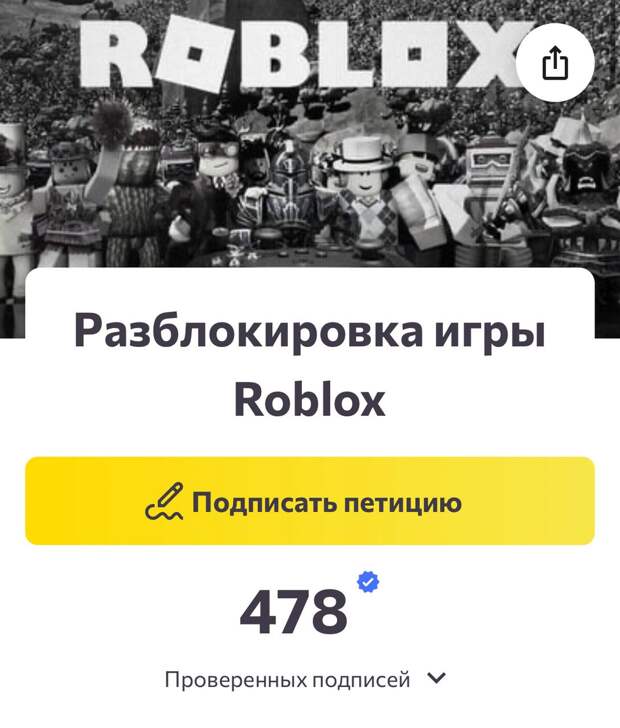The width and height of the screenshot is (620, 728).
Task: Share this petition
Action: (554, 64)
